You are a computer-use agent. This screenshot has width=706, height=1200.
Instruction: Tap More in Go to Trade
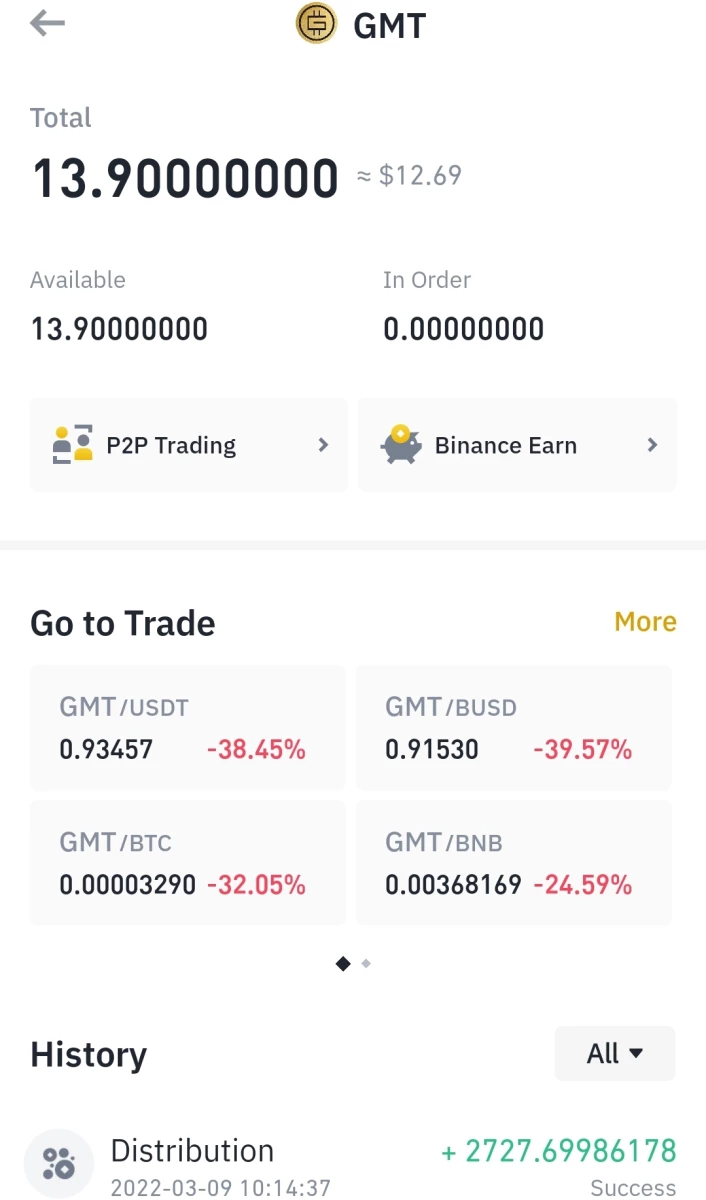coord(645,622)
